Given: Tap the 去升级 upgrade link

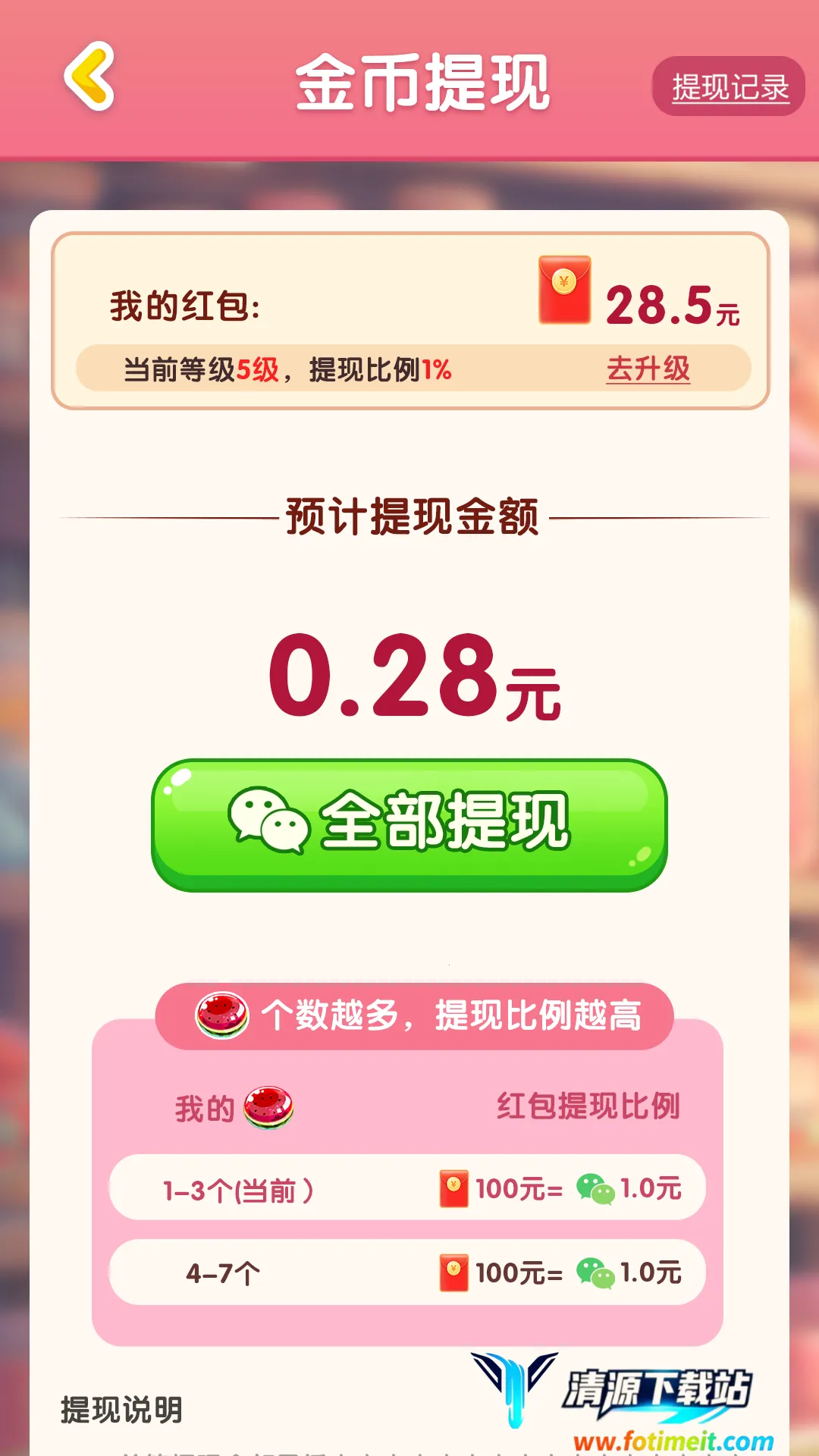Looking at the screenshot, I should (648, 369).
